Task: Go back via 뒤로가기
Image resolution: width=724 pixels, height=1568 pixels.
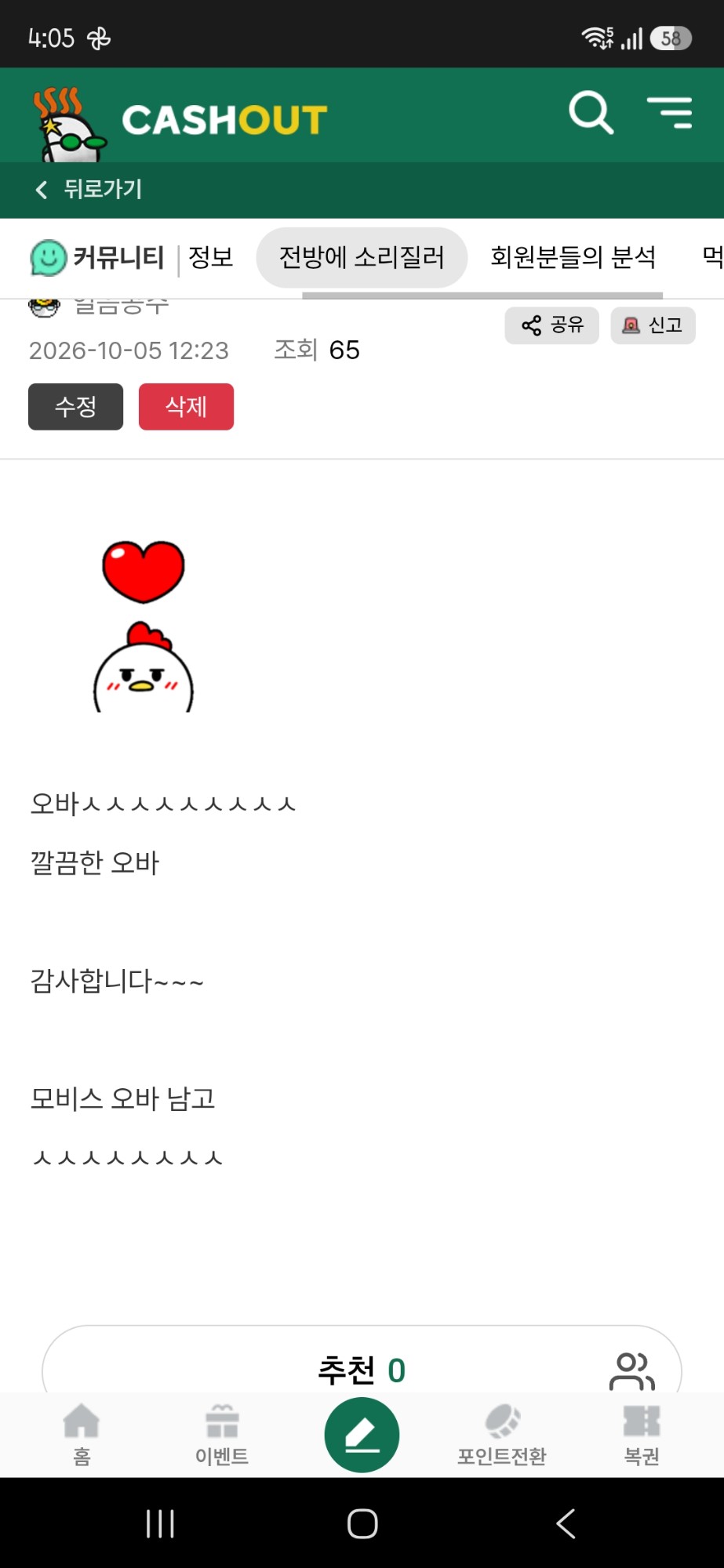Action: pos(89,189)
